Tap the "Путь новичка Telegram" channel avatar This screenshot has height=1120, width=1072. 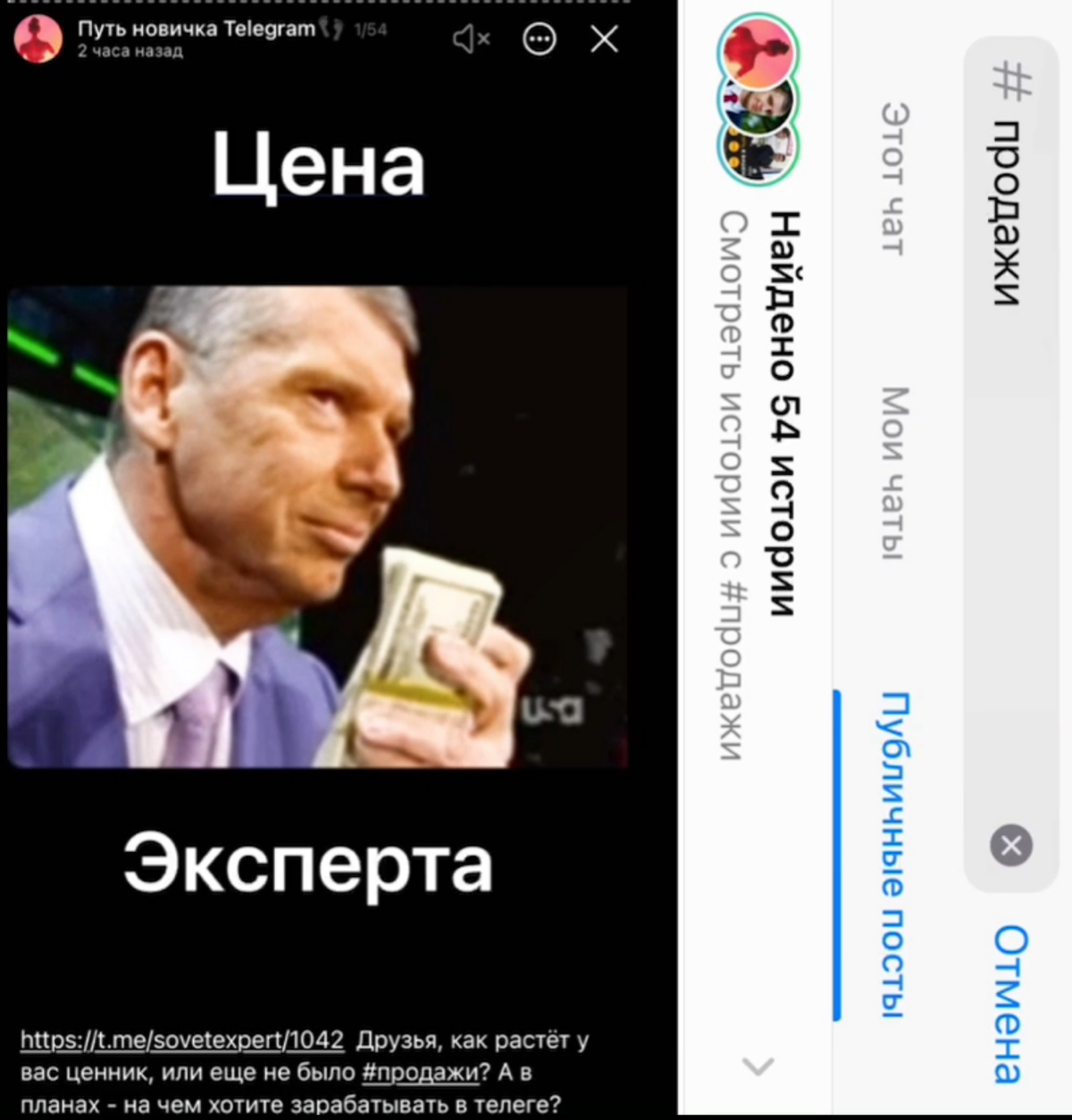(38, 39)
